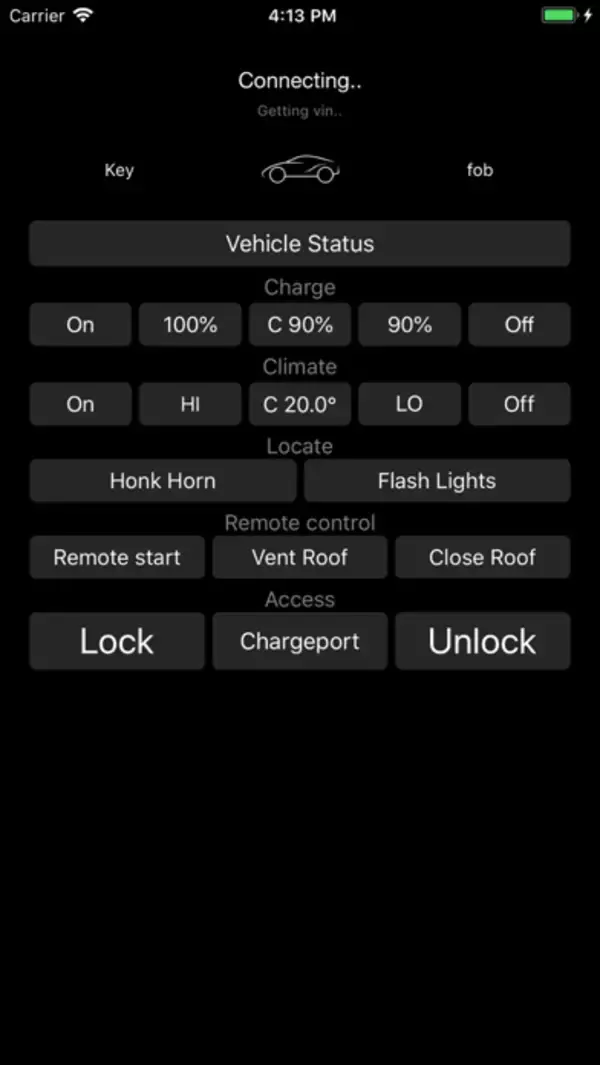Vent the roof

coord(300,558)
